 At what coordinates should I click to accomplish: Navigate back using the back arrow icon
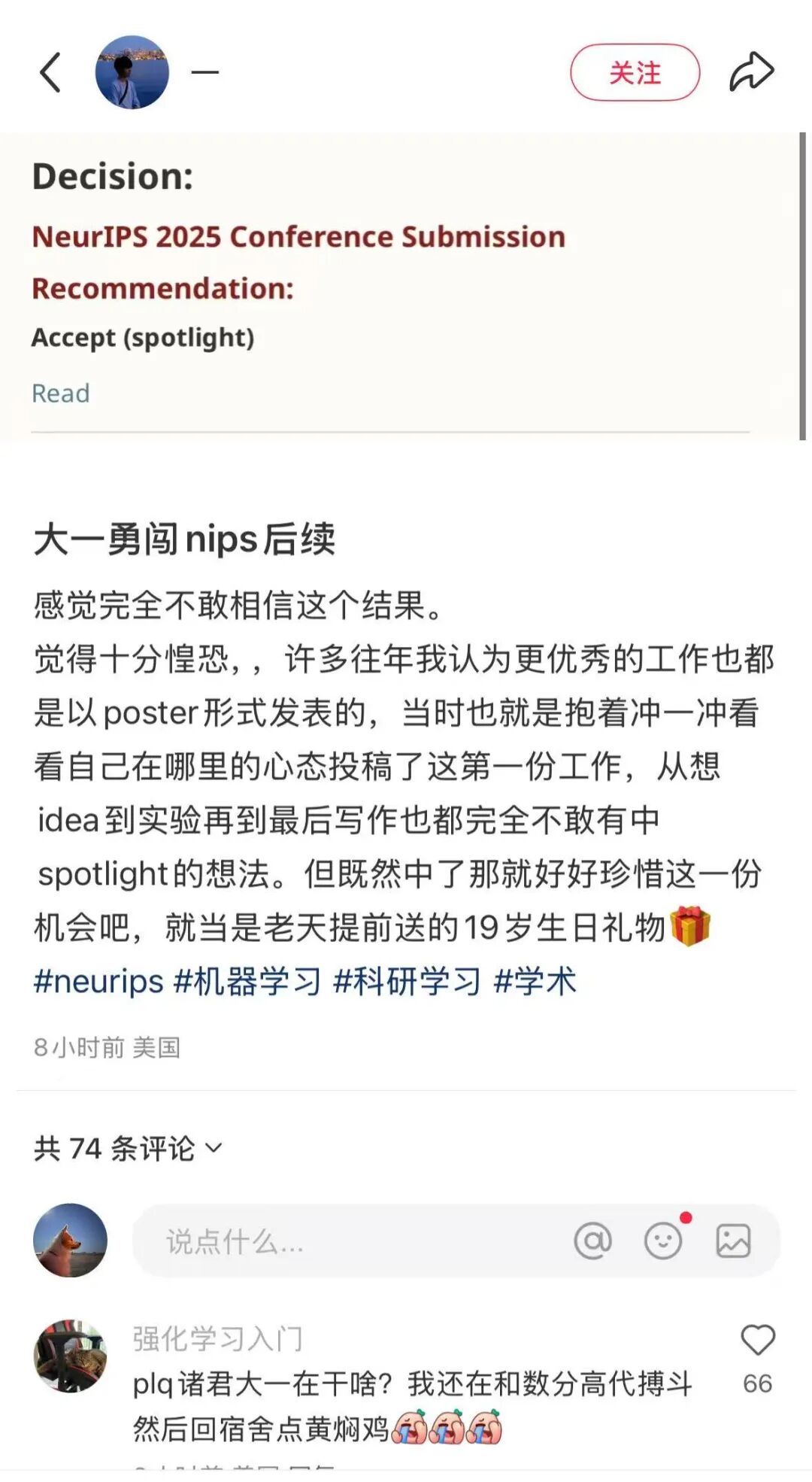point(50,73)
